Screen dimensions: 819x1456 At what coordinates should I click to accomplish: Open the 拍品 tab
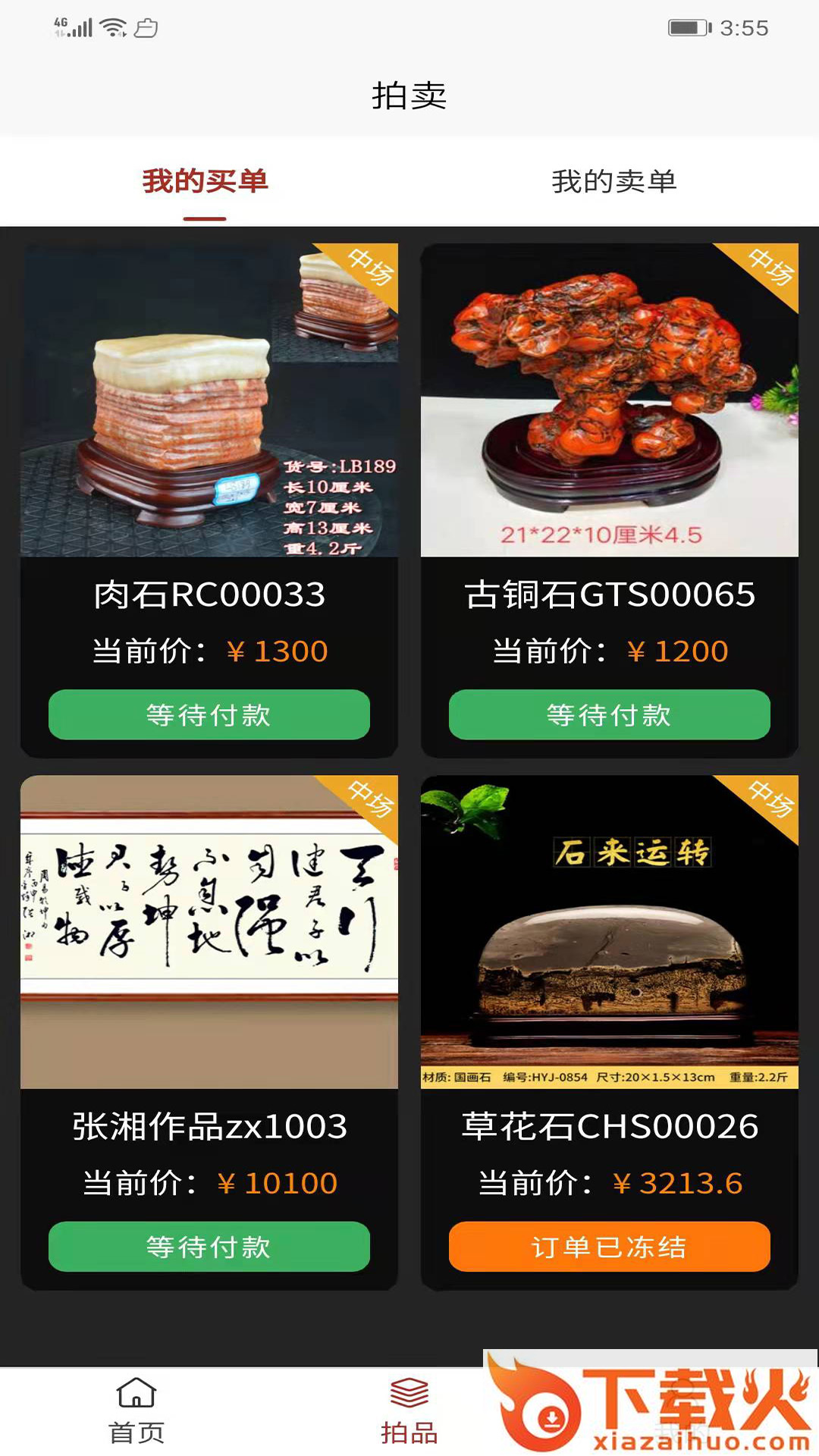(409, 1412)
